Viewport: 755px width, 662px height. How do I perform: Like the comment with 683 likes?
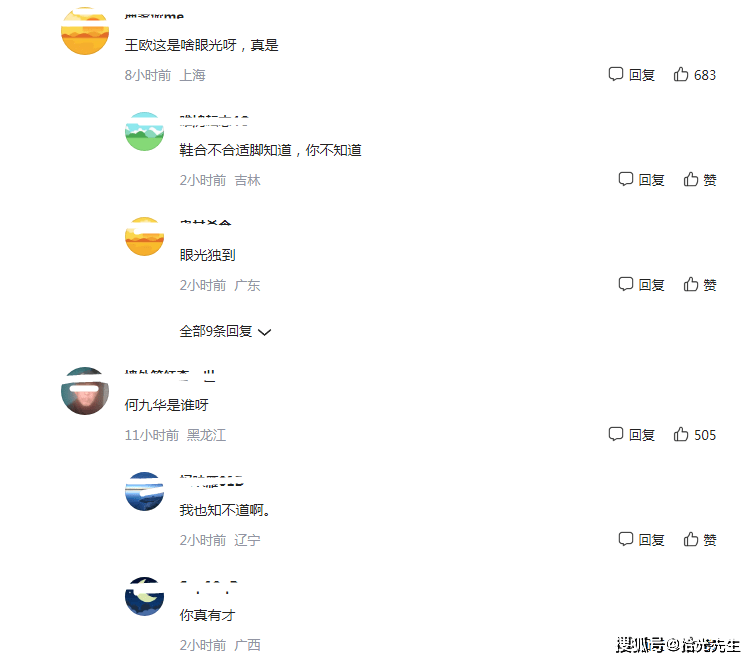[x=694, y=75]
